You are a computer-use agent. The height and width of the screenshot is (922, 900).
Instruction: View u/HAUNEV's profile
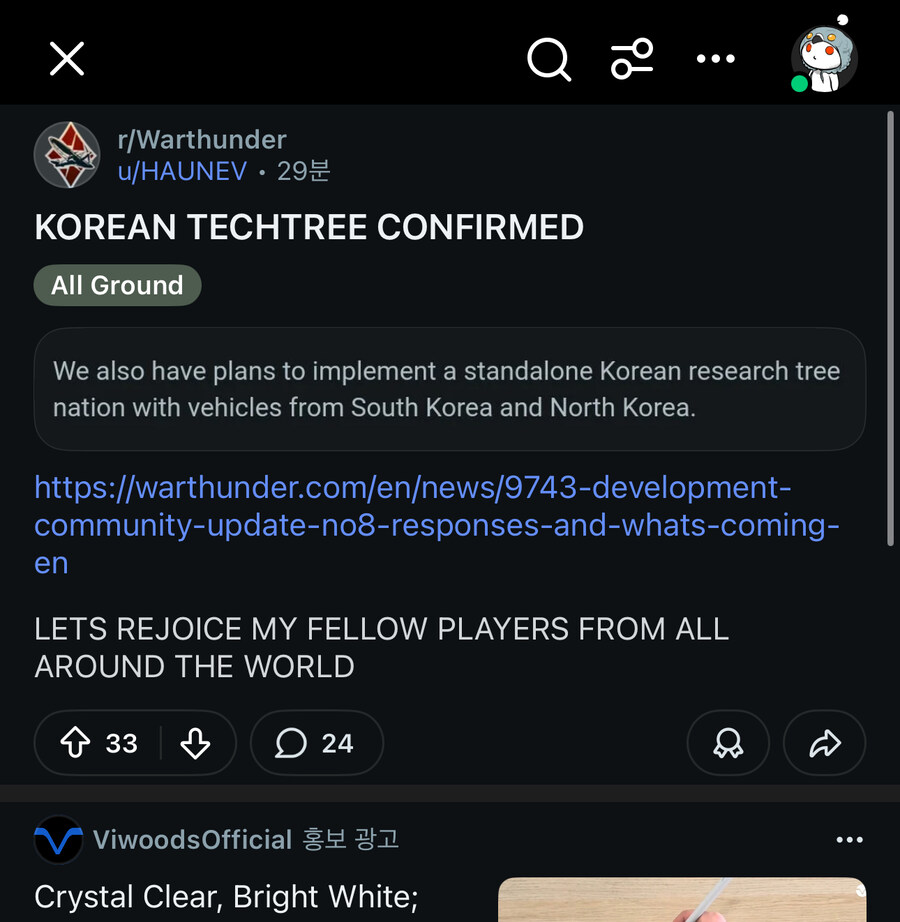(x=181, y=171)
